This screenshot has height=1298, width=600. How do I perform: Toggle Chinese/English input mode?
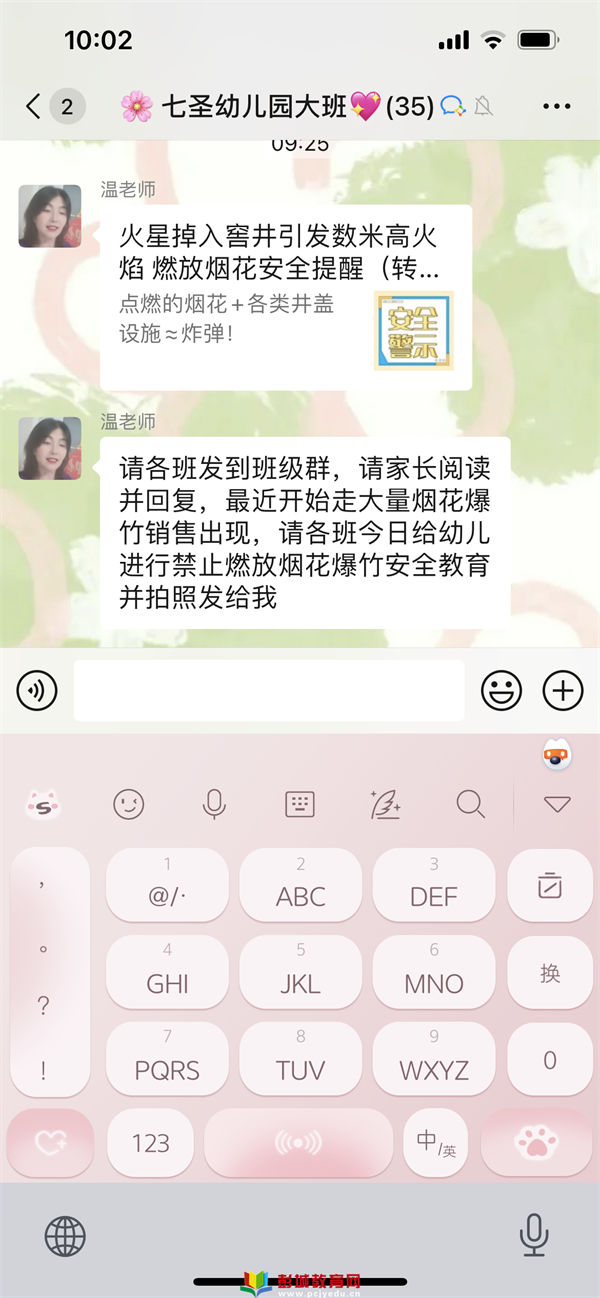coord(435,1143)
